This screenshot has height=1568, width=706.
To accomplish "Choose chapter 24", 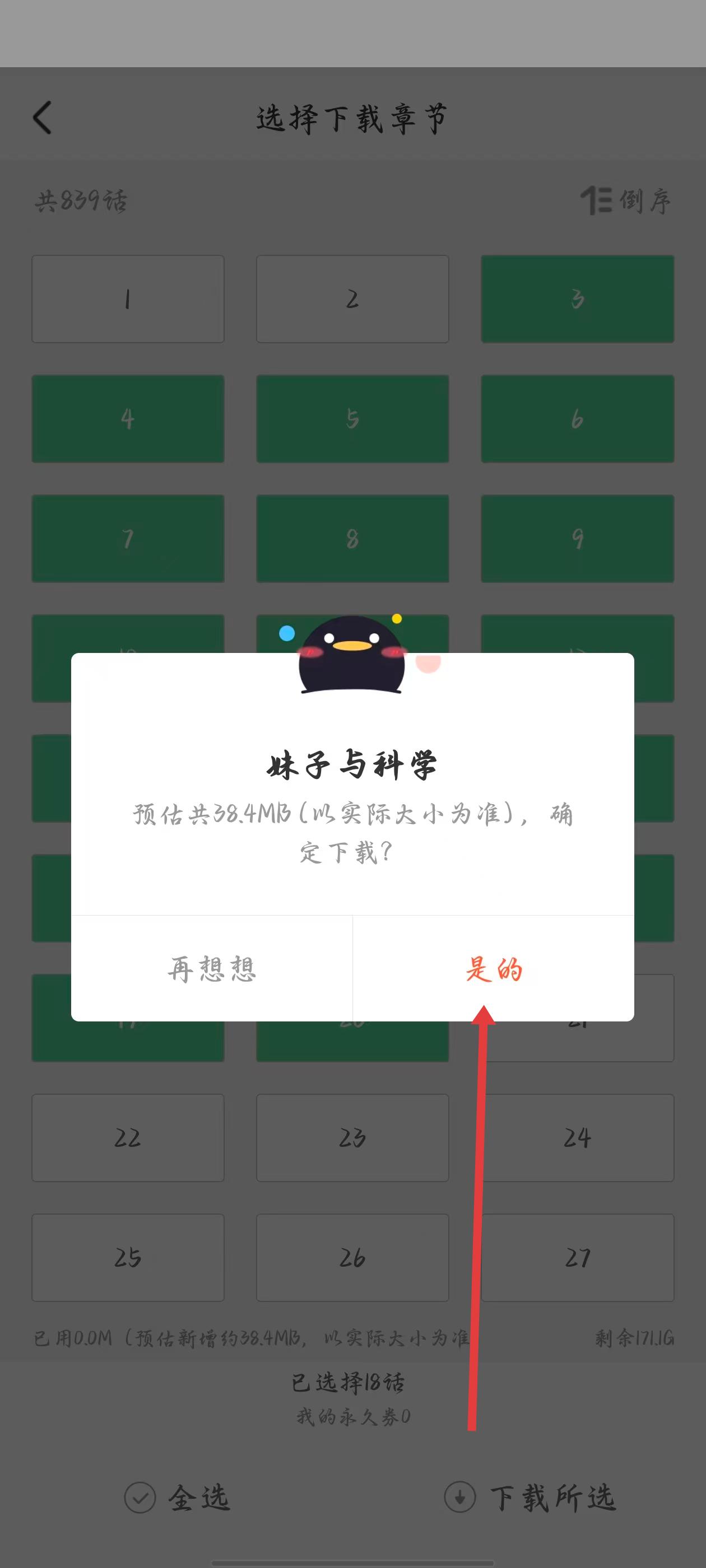I will (577, 1138).
